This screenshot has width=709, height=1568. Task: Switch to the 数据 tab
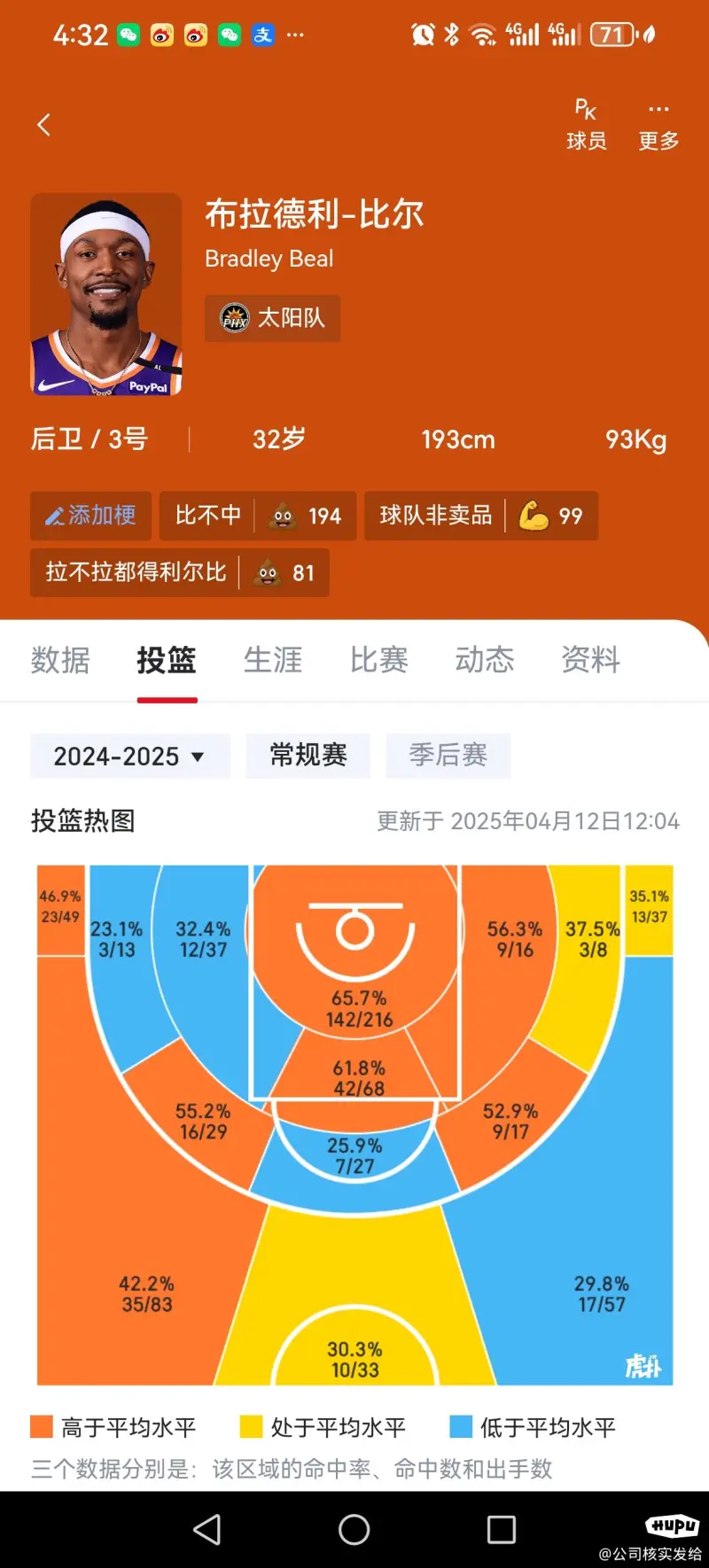pos(60,660)
